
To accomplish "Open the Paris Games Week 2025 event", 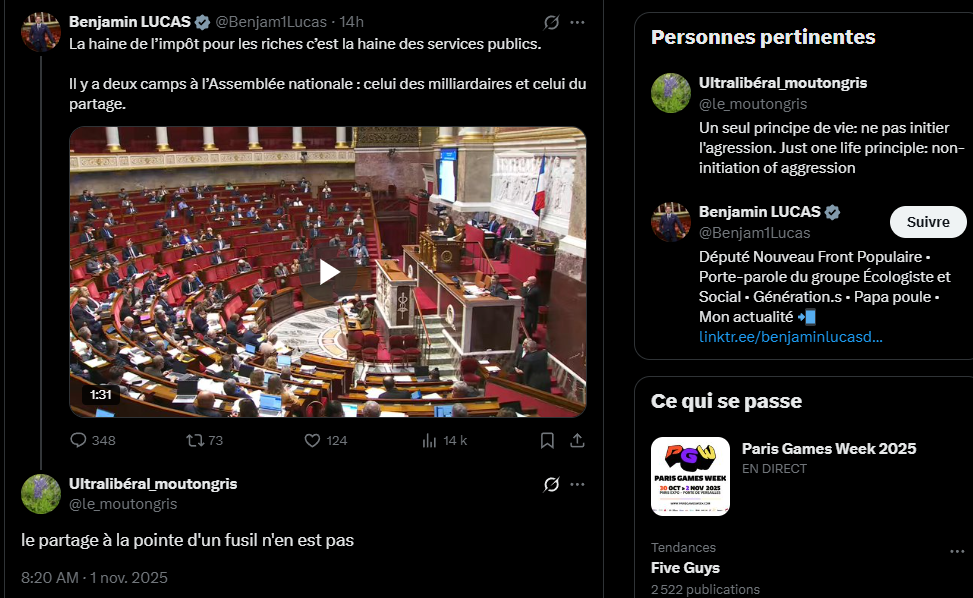I will pyautogui.click(x=828, y=449).
